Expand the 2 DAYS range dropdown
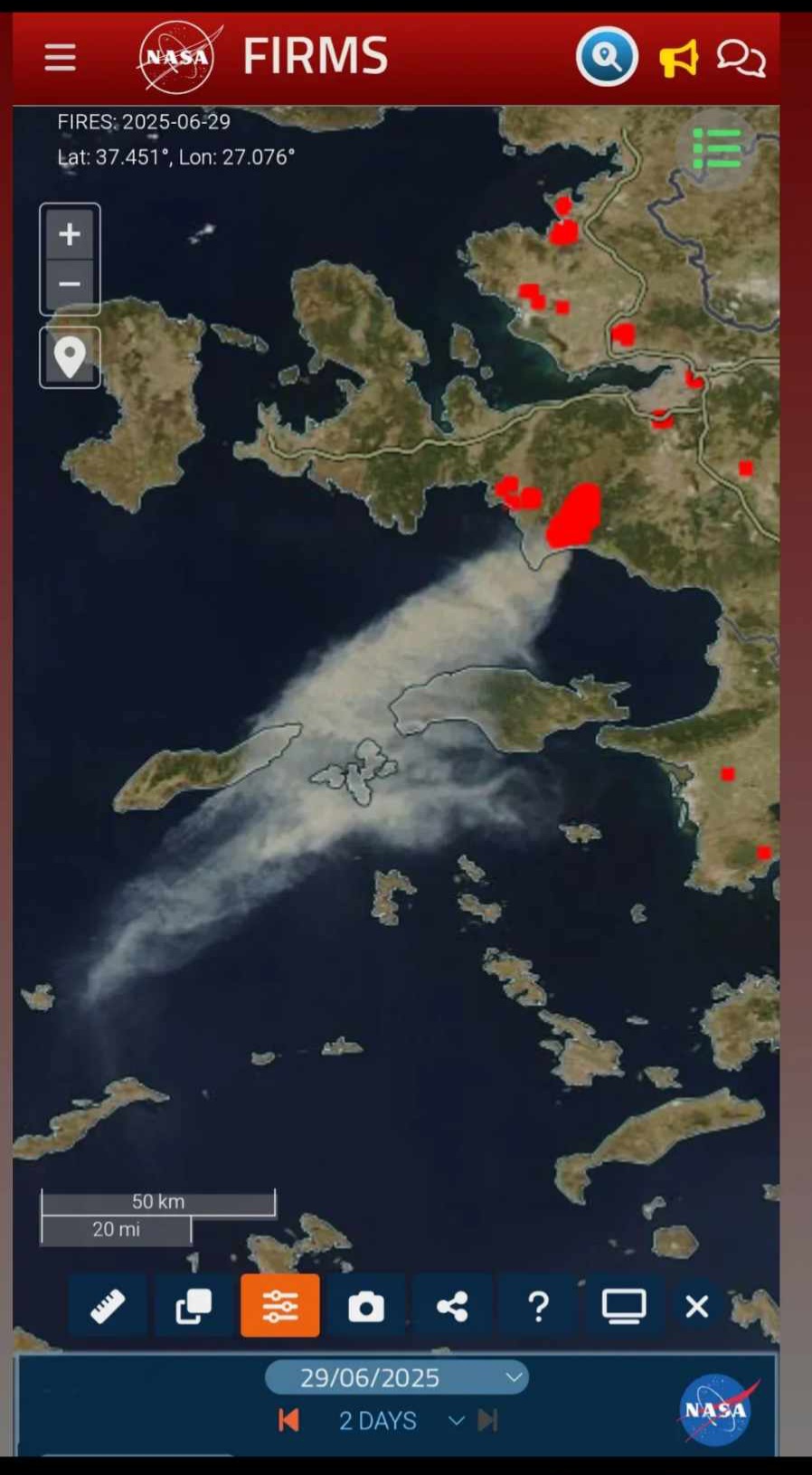The width and height of the screenshot is (812, 1475). tap(456, 1421)
